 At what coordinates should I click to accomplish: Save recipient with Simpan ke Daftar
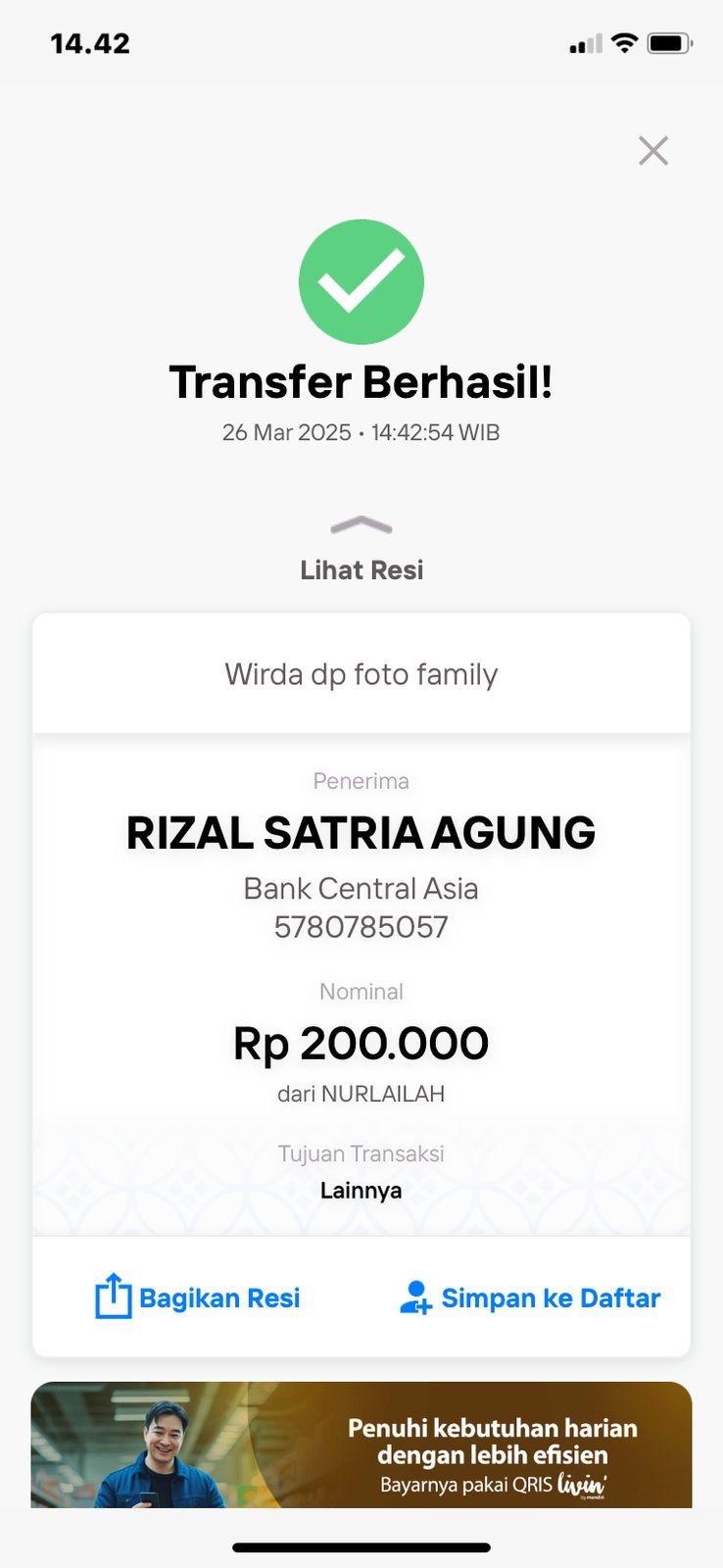tap(530, 1298)
